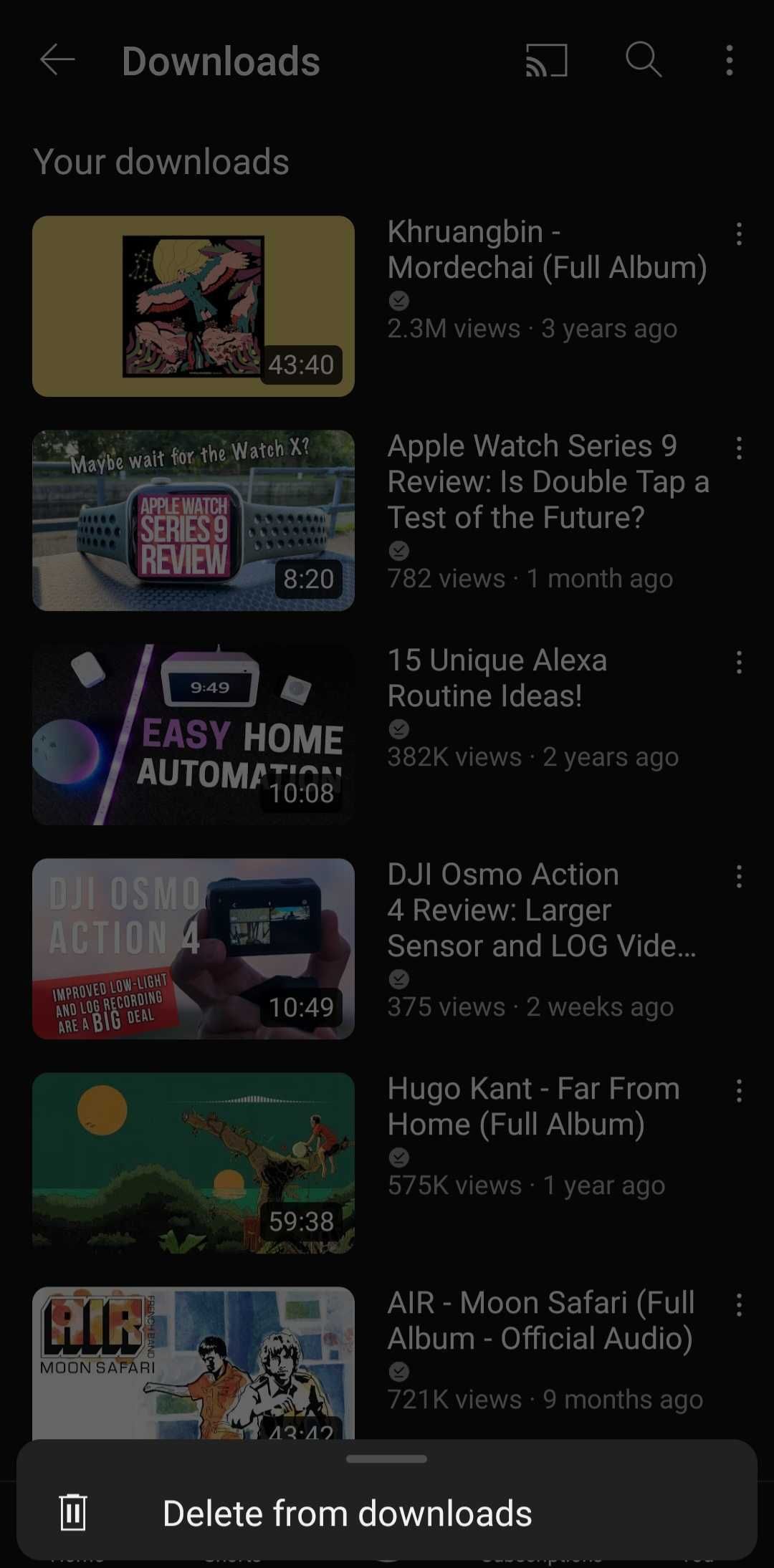
Task: Click the trash icon in the bottom sheet
Action: click(74, 1513)
